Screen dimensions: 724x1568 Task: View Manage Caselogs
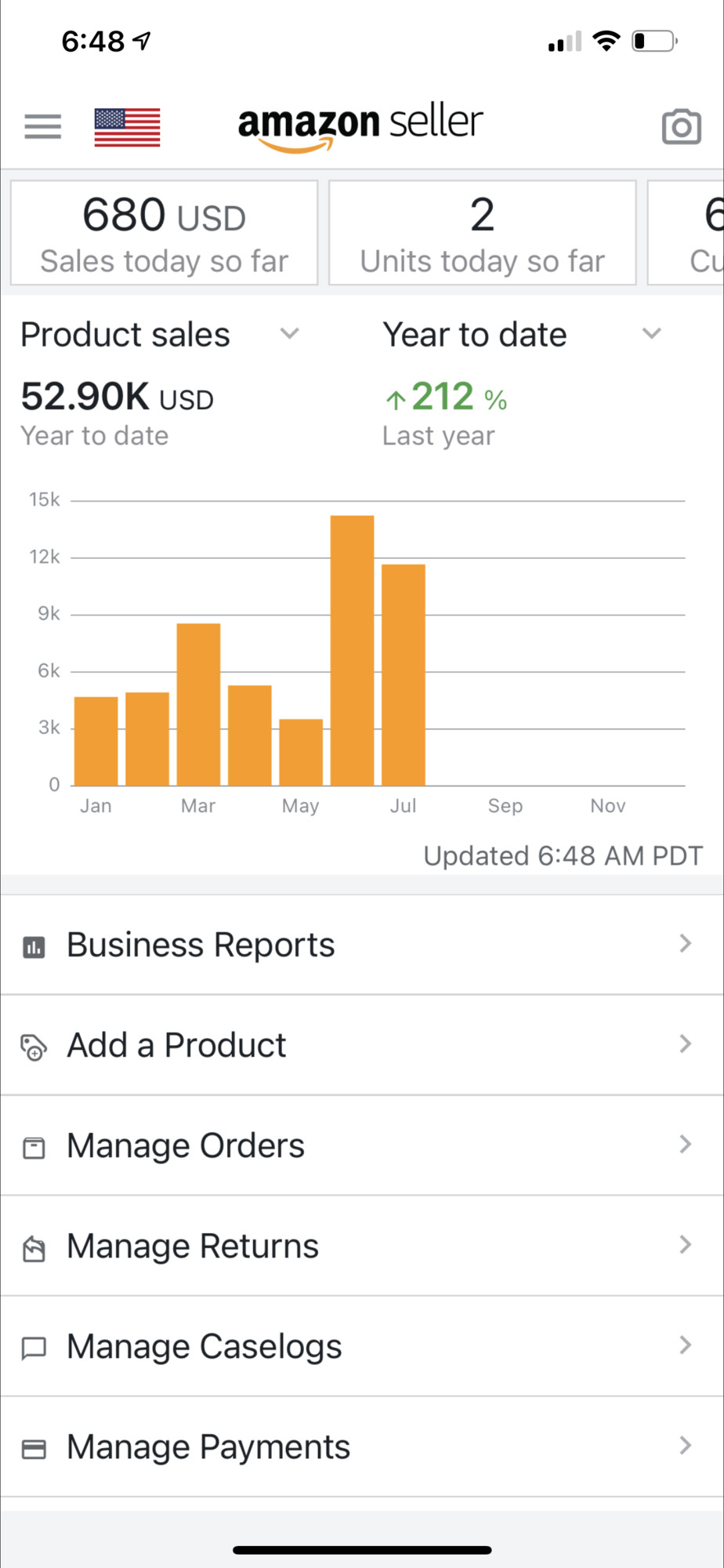(x=360, y=1346)
